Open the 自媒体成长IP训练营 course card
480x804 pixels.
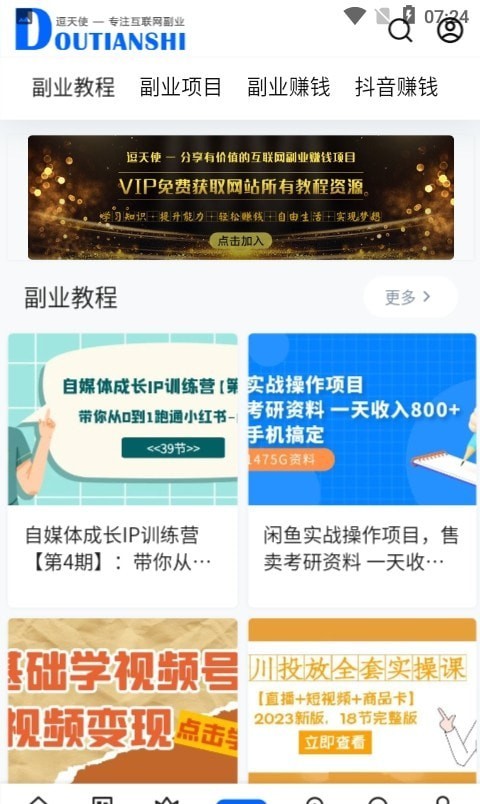[123, 470]
